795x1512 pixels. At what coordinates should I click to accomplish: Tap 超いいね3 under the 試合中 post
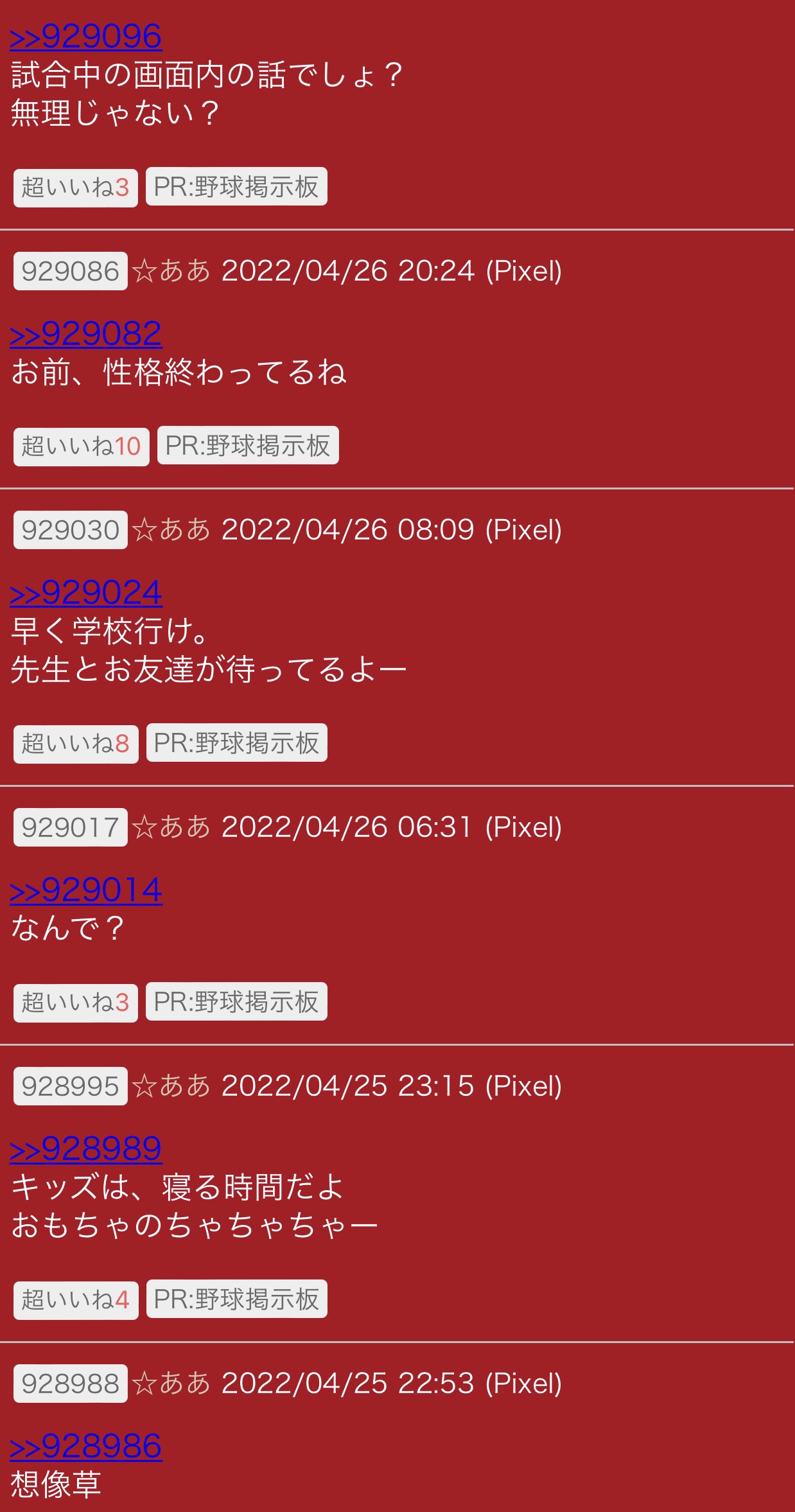(x=76, y=188)
